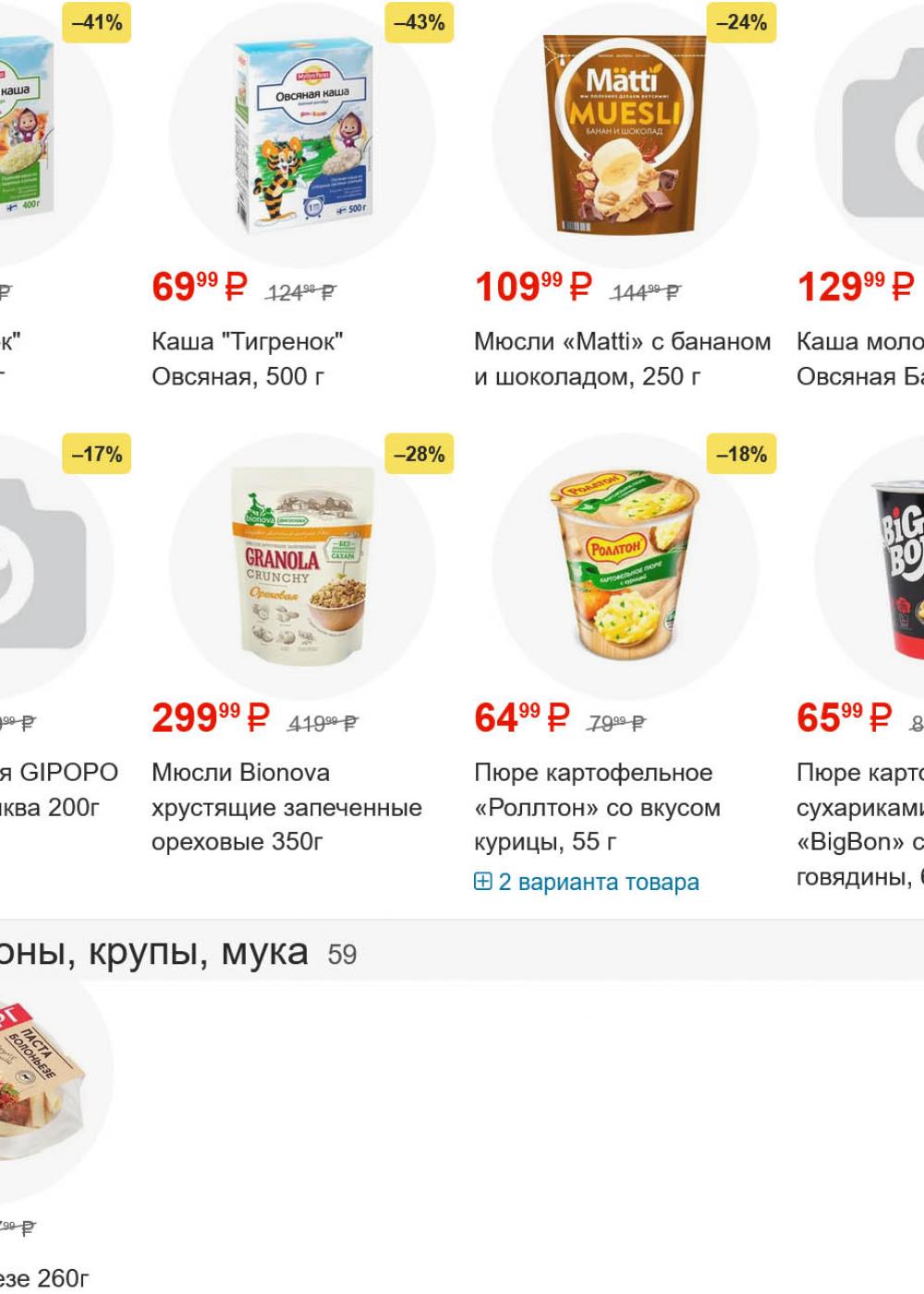Open the Роллтон potato puree product
Image resolution: width=924 pixels, height=1294 pixels.
(596, 807)
